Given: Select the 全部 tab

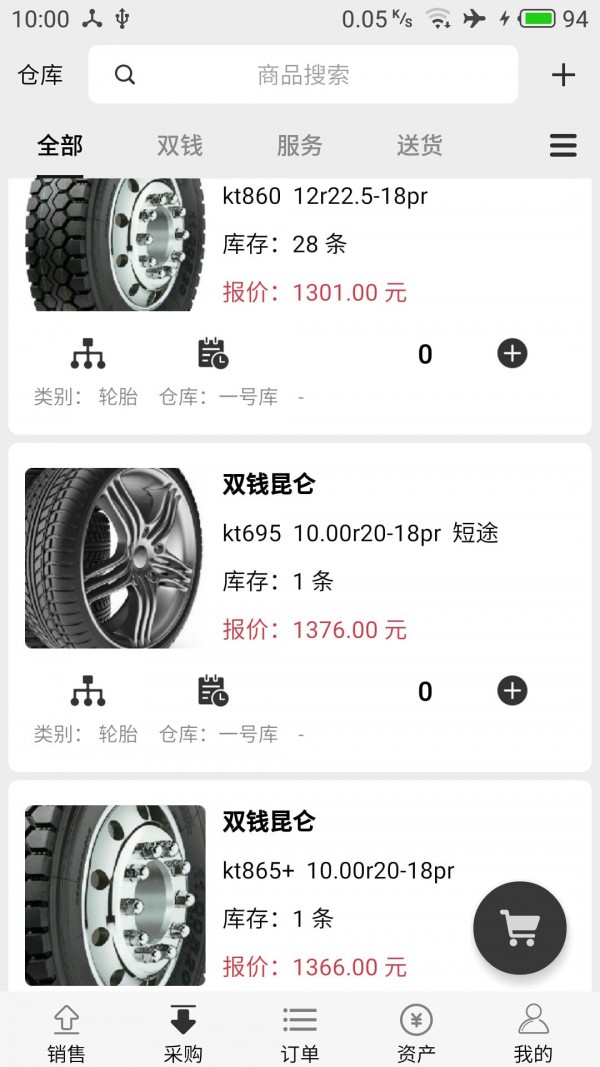Looking at the screenshot, I should (x=60, y=146).
